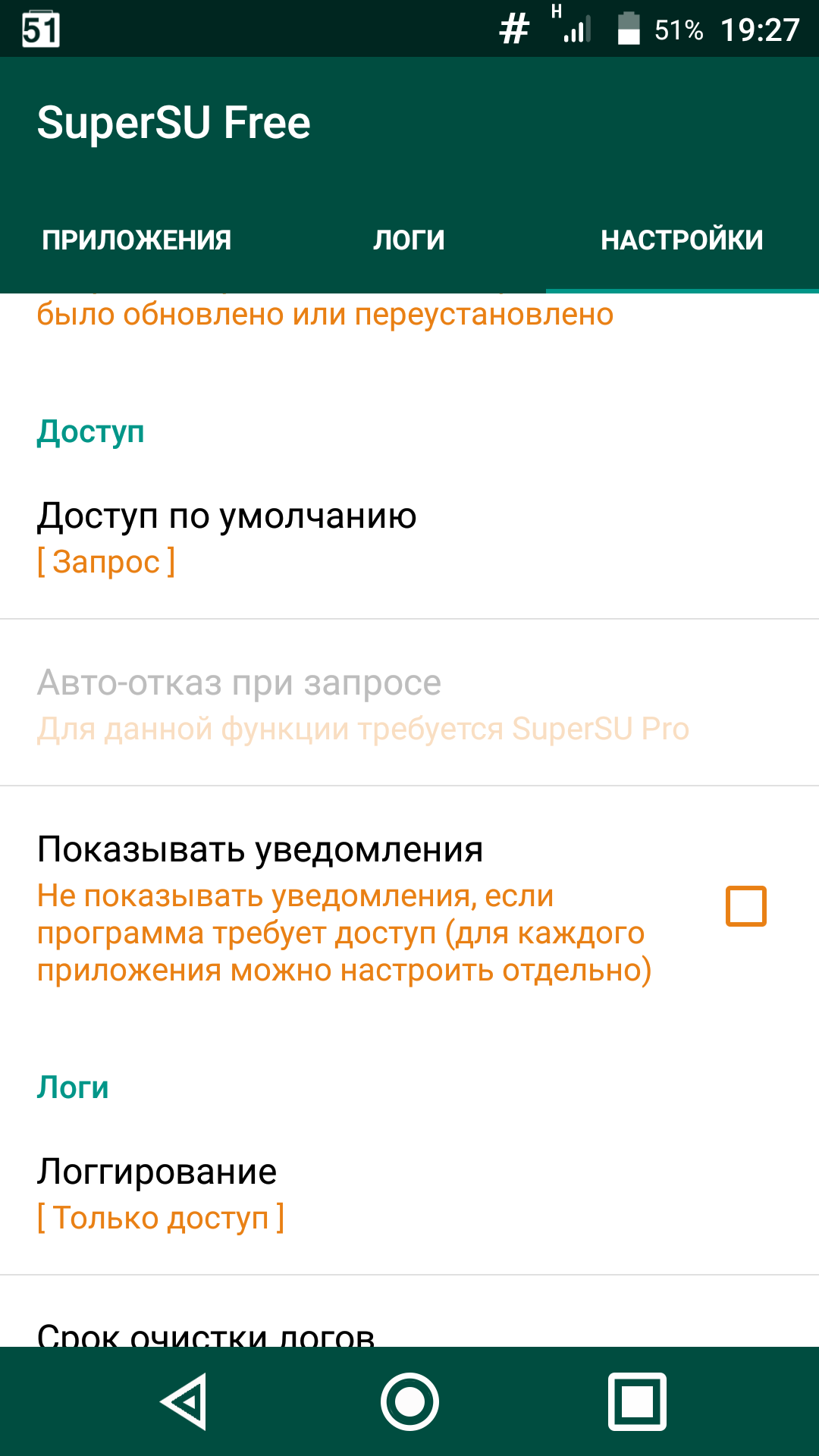
Task: Switch to the ЛОГИ tab
Action: [x=409, y=240]
